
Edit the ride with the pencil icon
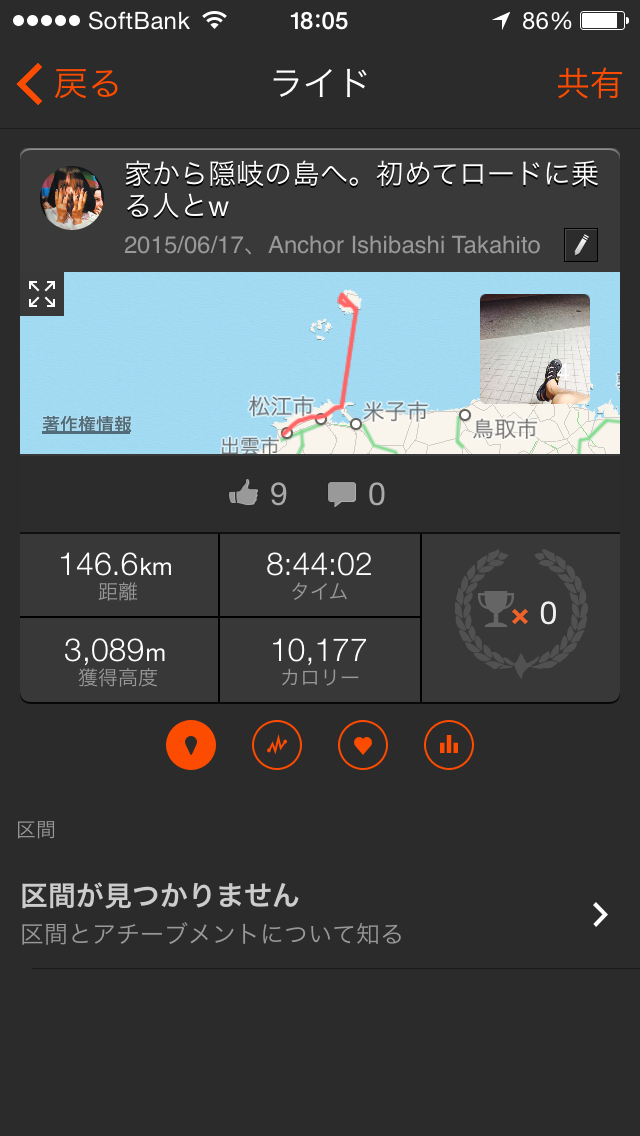[x=581, y=245]
